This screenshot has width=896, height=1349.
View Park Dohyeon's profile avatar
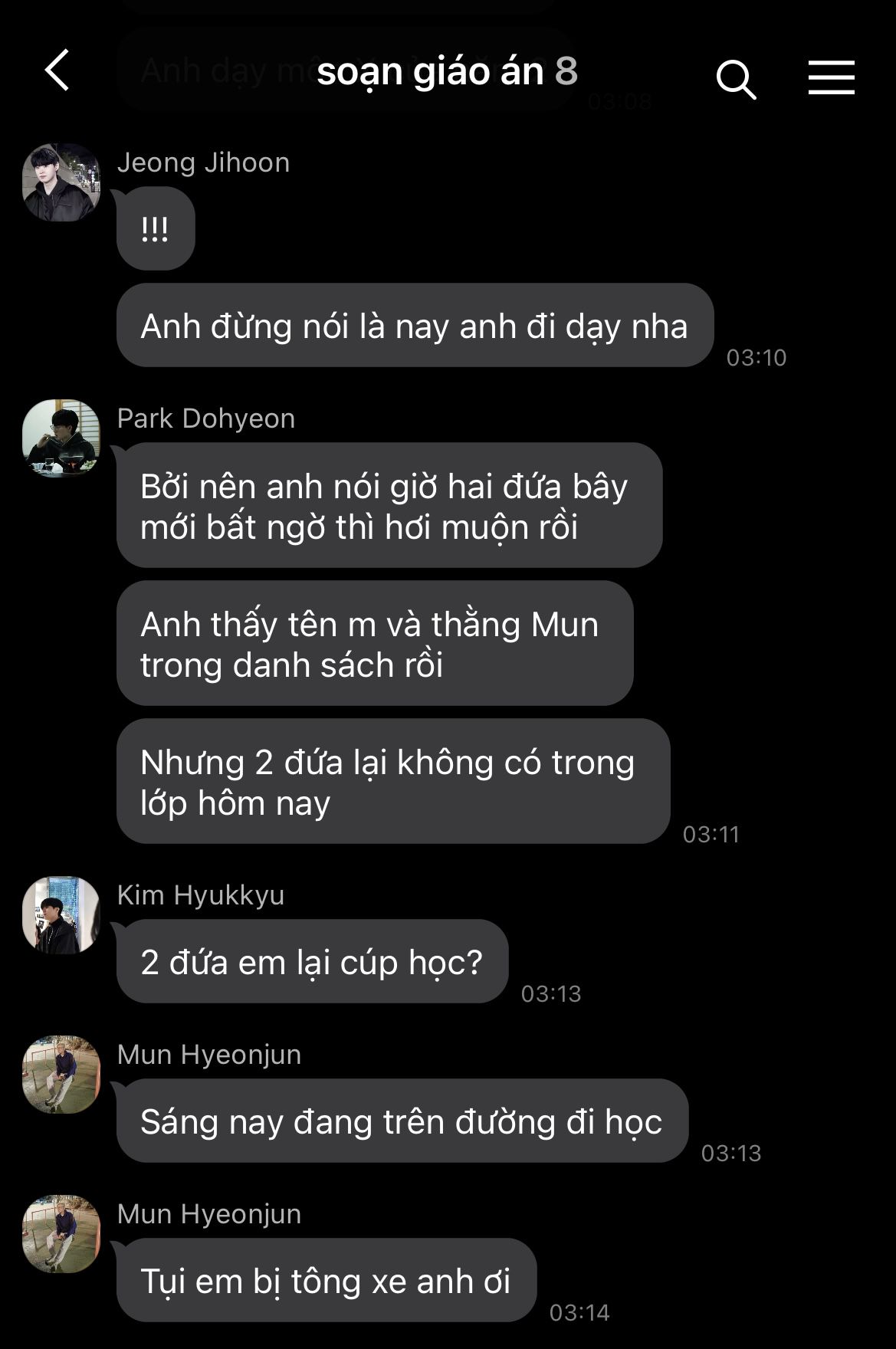pos(61,438)
